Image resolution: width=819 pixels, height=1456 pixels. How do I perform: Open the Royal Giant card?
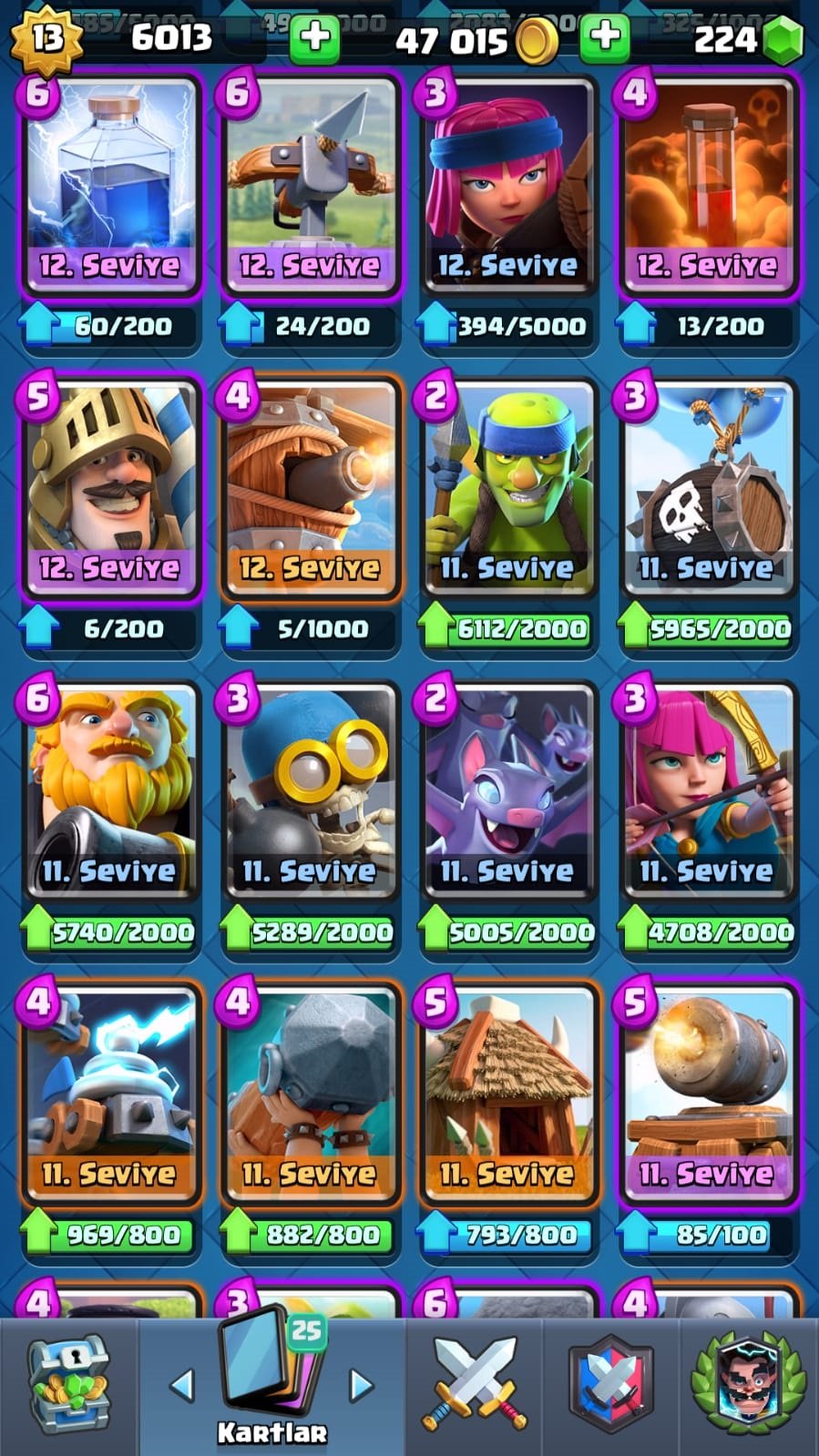(x=110, y=792)
